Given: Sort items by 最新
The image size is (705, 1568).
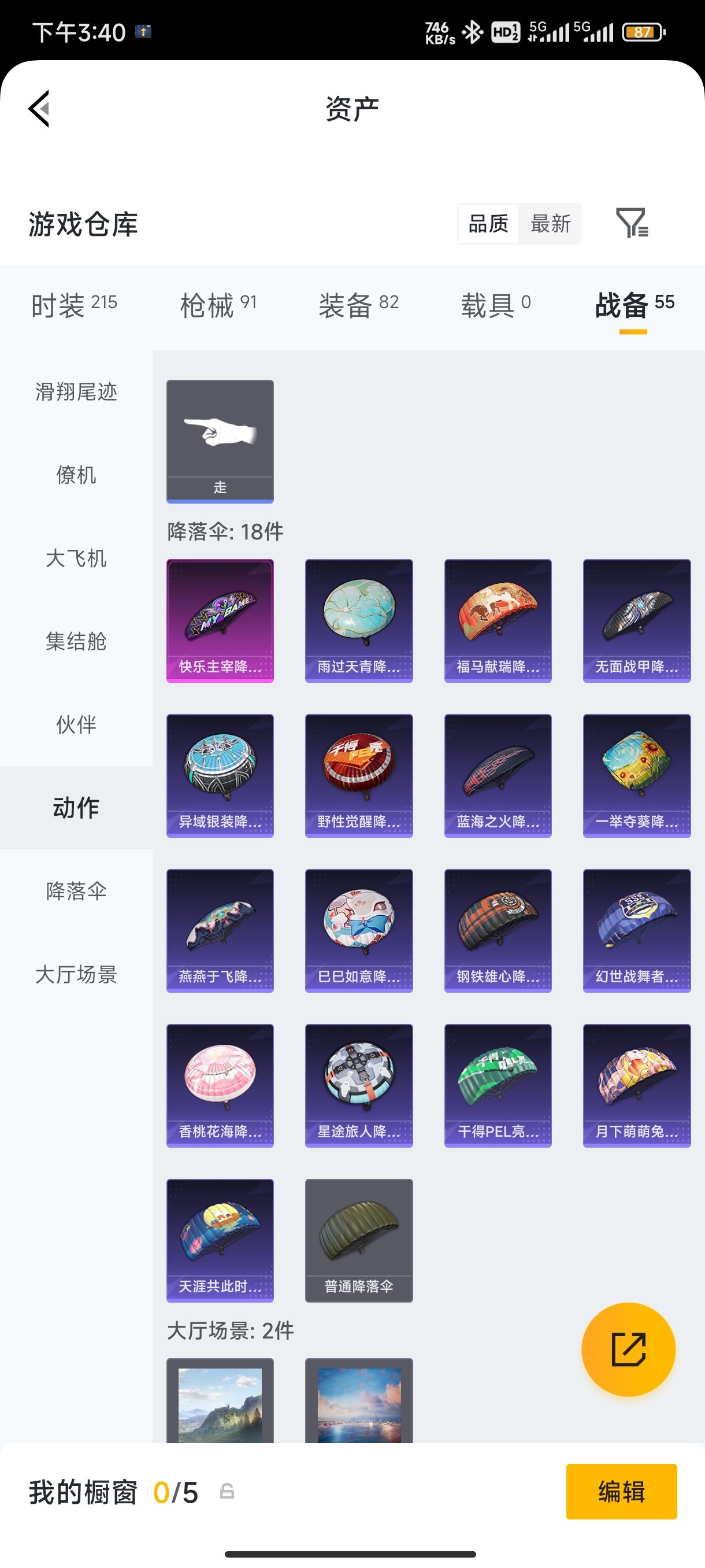Looking at the screenshot, I should tap(550, 223).
